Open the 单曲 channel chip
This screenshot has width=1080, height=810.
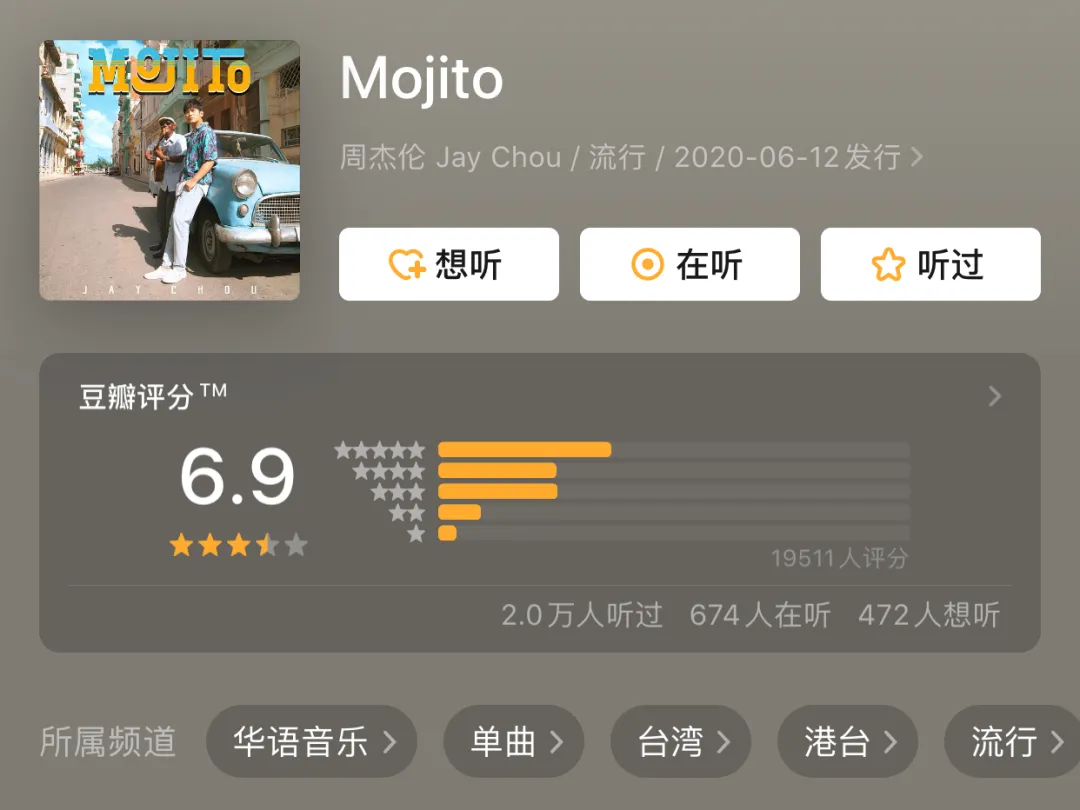coord(515,741)
